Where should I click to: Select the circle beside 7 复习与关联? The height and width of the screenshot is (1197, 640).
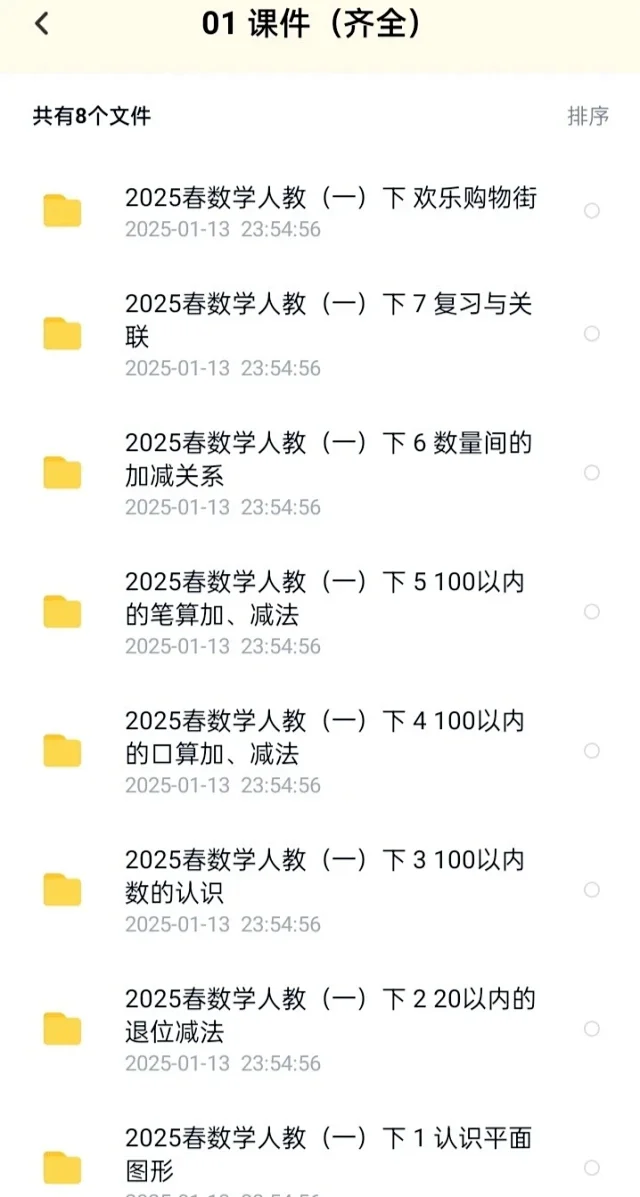[592, 334]
